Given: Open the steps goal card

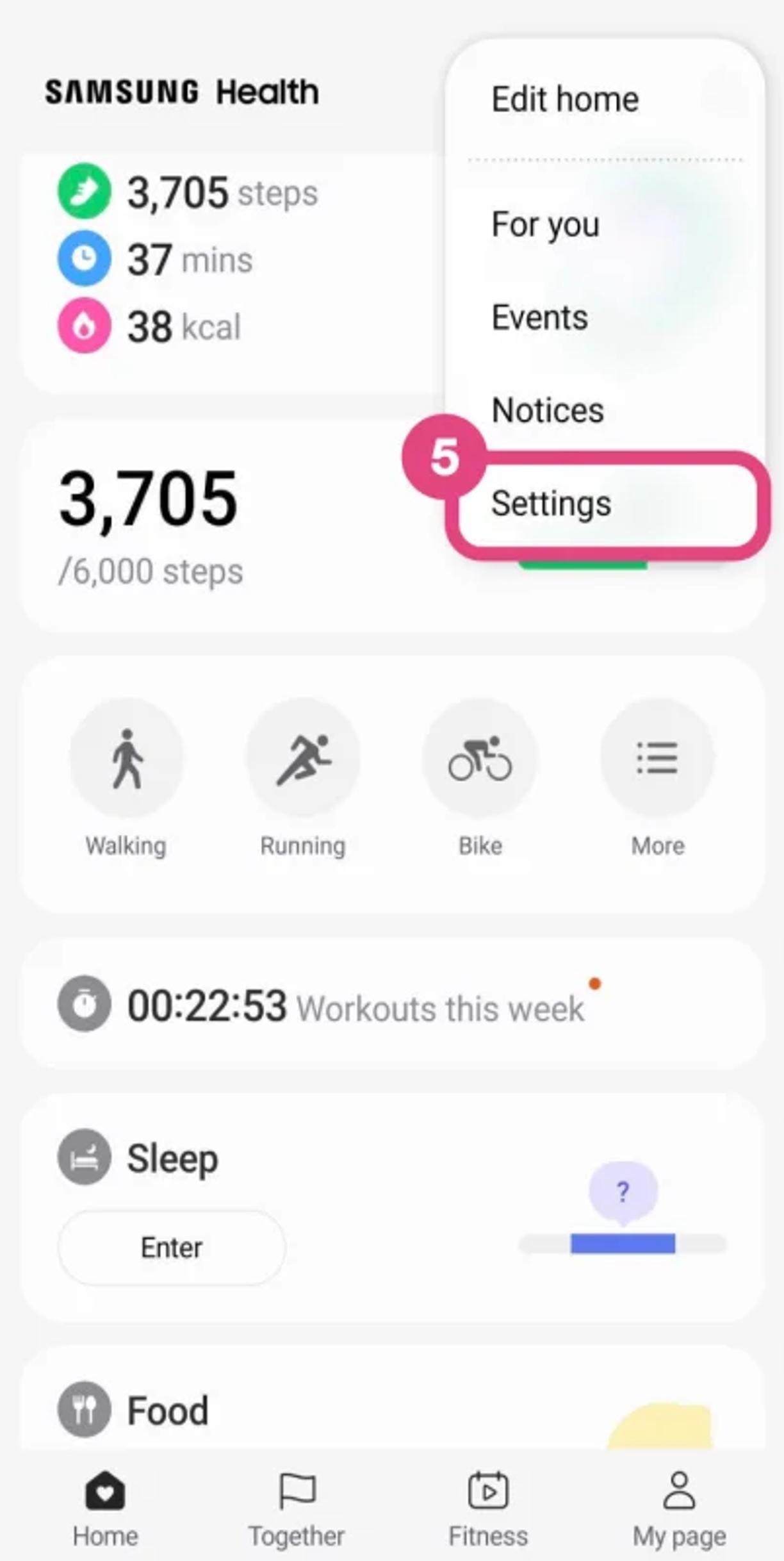Looking at the screenshot, I should pyautogui.click(x=192, y=525).
